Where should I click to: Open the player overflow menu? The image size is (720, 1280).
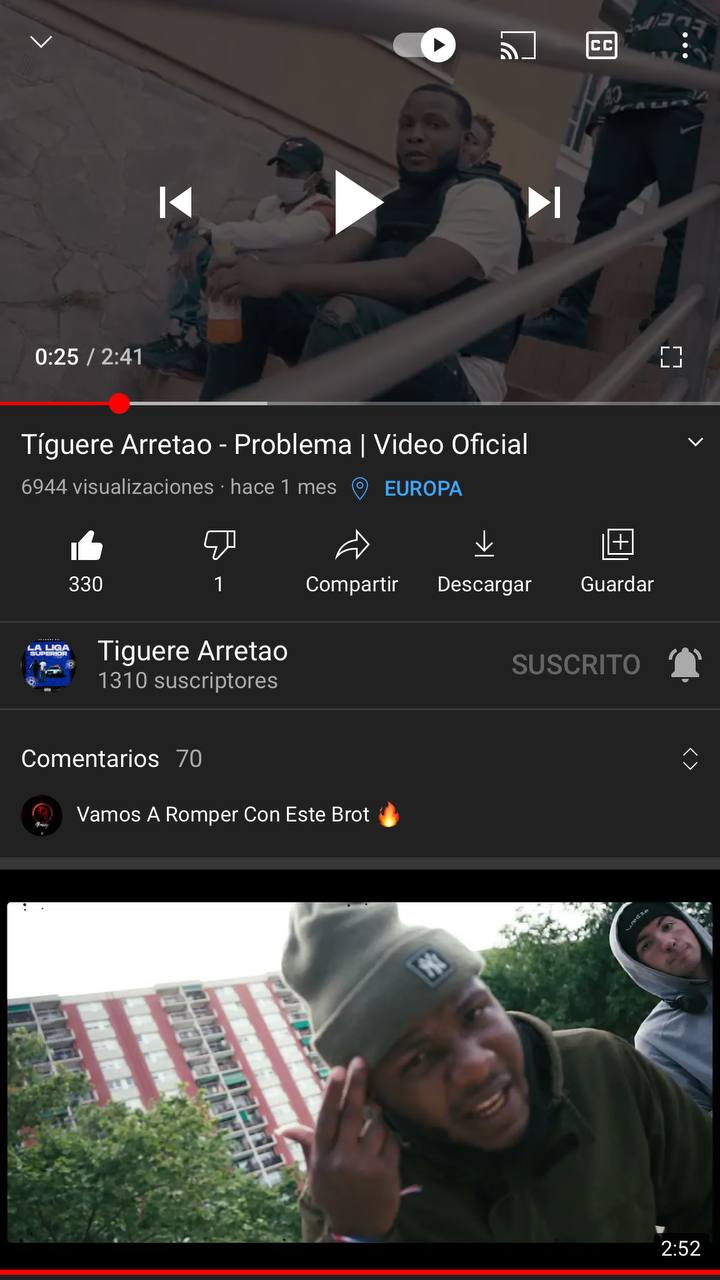pos(685,45)
